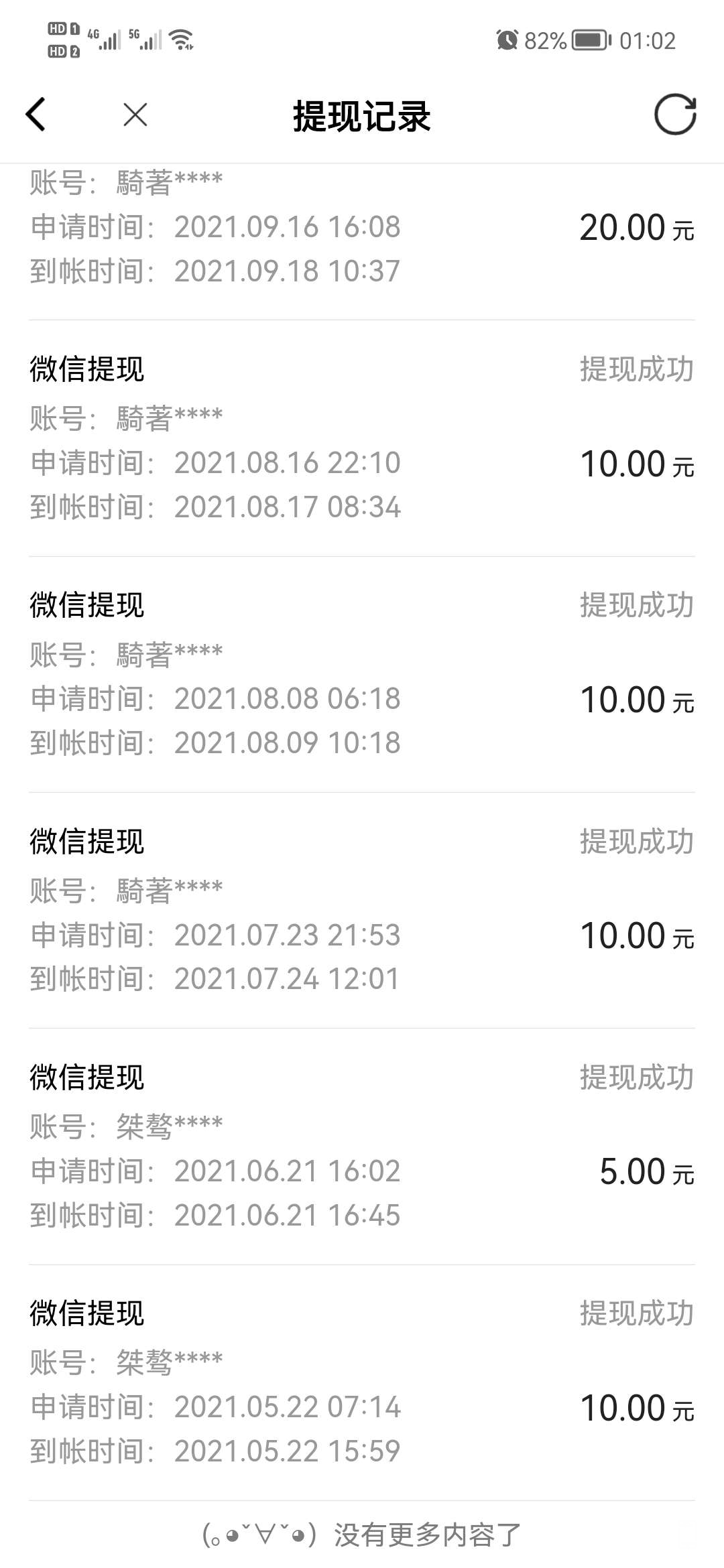Image resolution: width=724 pixels, height=1568 pixels.
Task: Go back from withdrawal records
Action: pyautogui.click(x=36, y=115)
